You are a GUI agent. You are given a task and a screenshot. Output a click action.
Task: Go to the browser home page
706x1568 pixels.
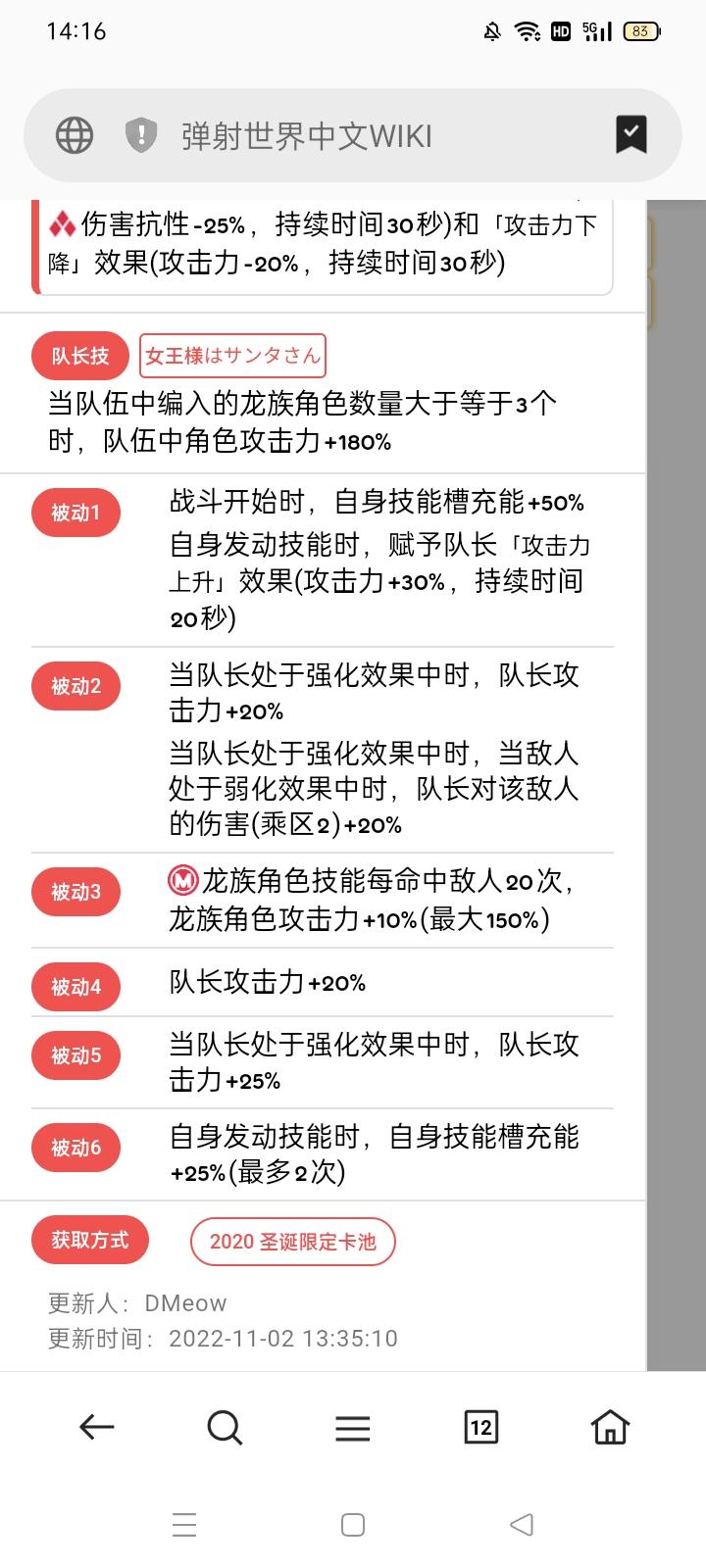610,1427
